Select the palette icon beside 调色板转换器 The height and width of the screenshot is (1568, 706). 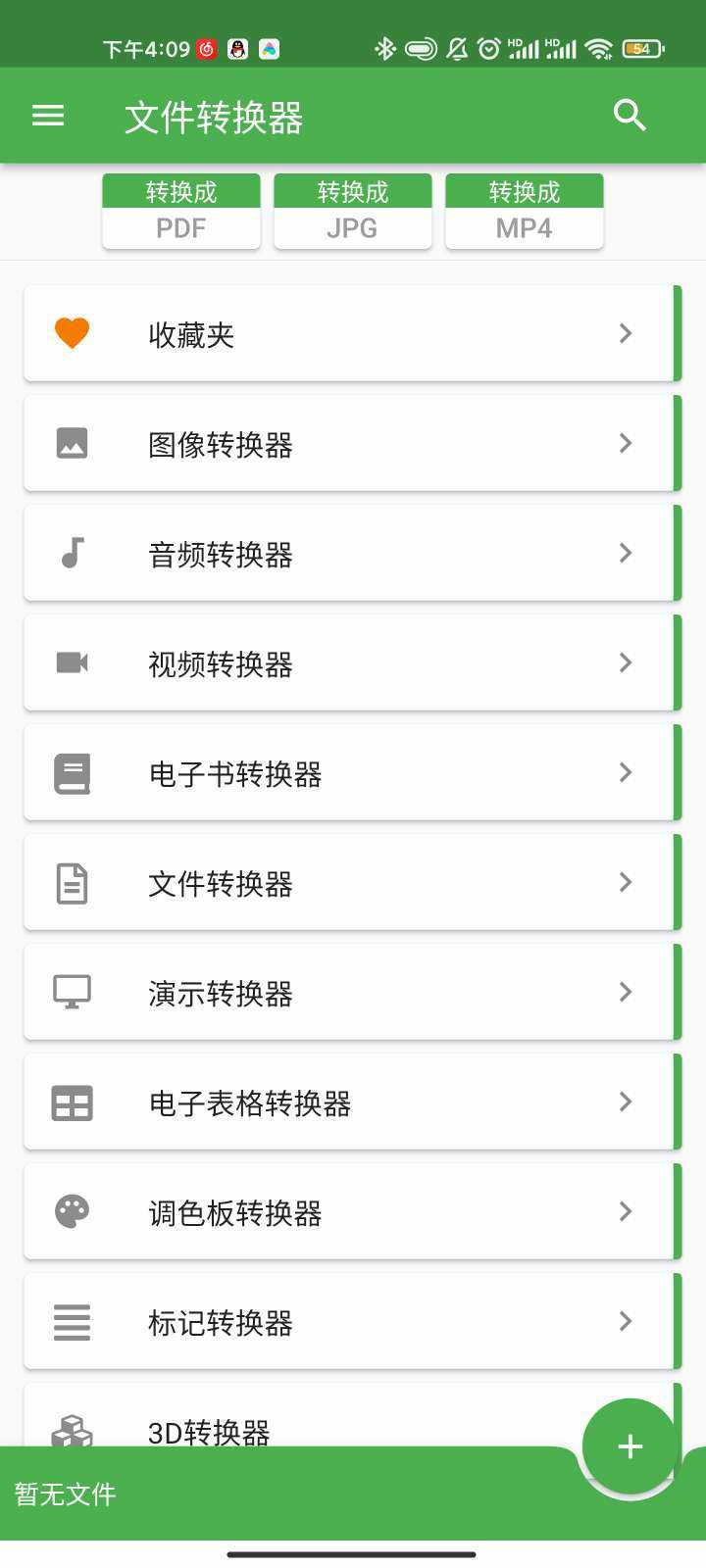tap(71, 1211)
